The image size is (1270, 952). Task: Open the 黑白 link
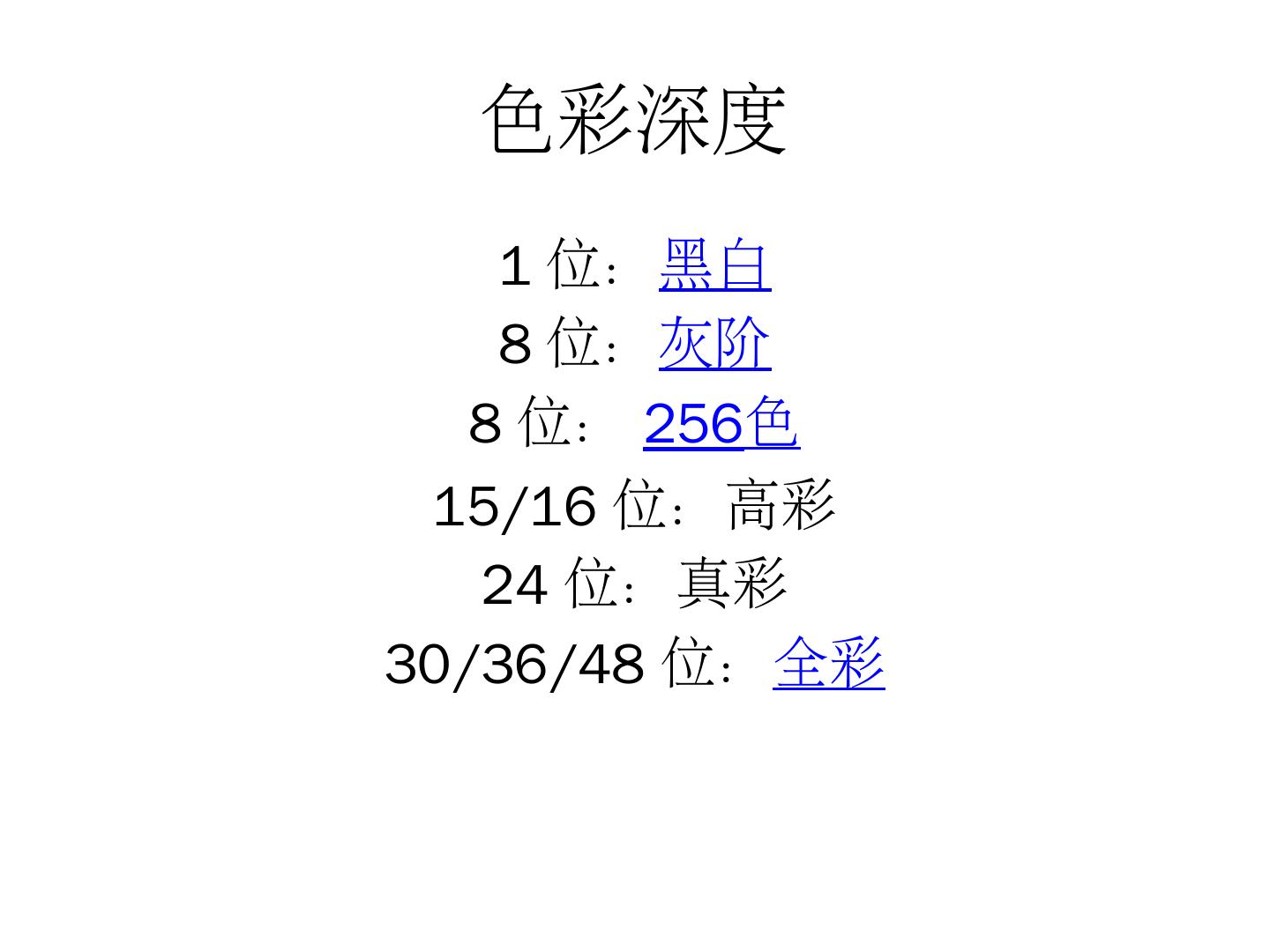[x=714, y=264]
